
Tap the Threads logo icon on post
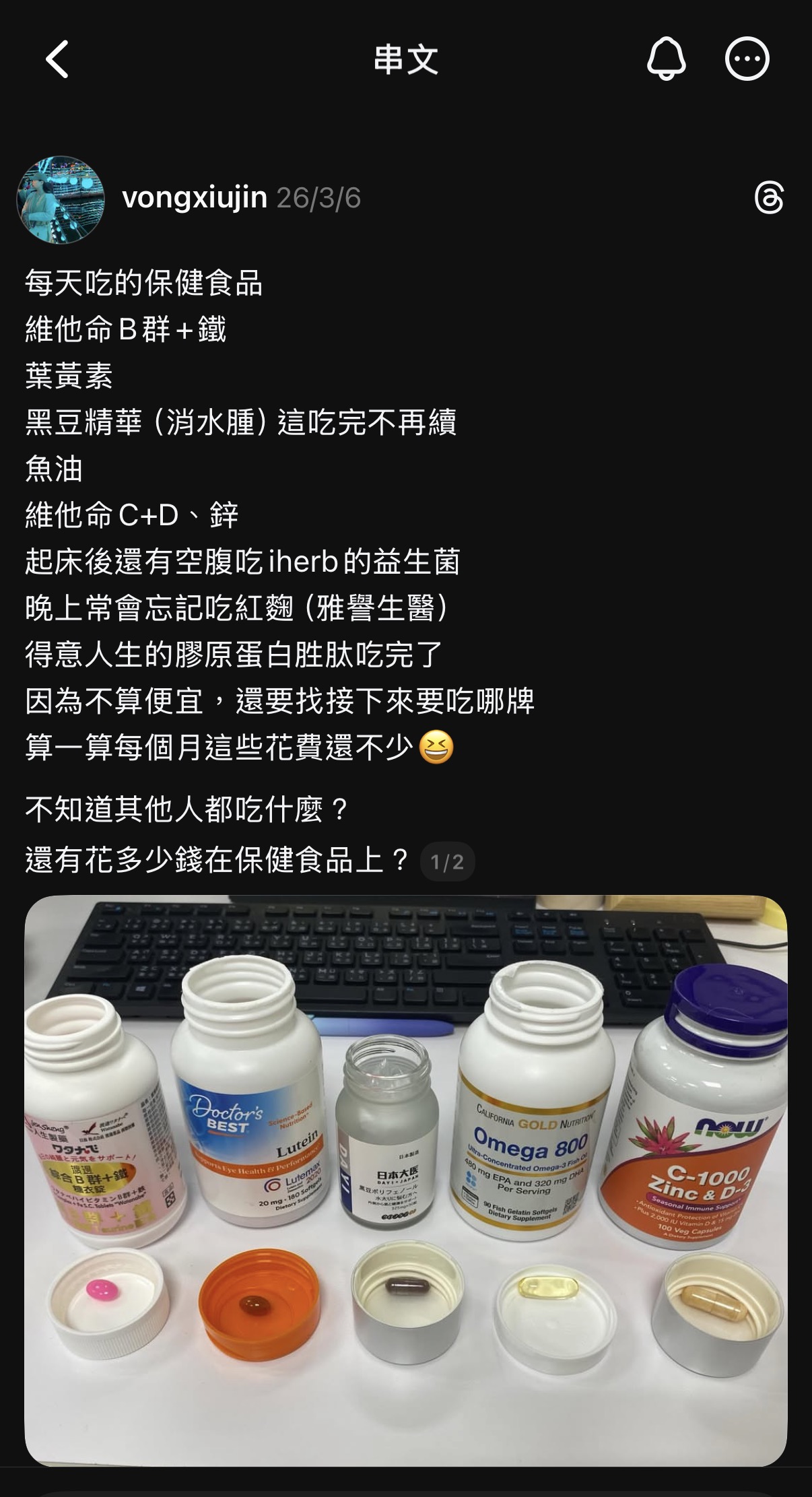769,198
